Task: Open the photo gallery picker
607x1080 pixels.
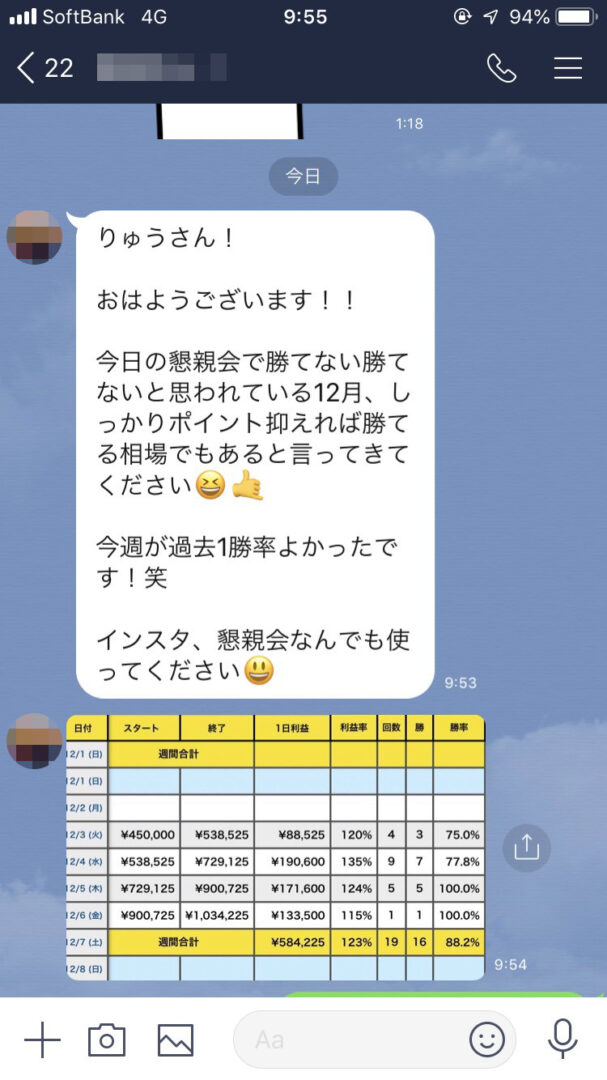Action: [175, 1040]
